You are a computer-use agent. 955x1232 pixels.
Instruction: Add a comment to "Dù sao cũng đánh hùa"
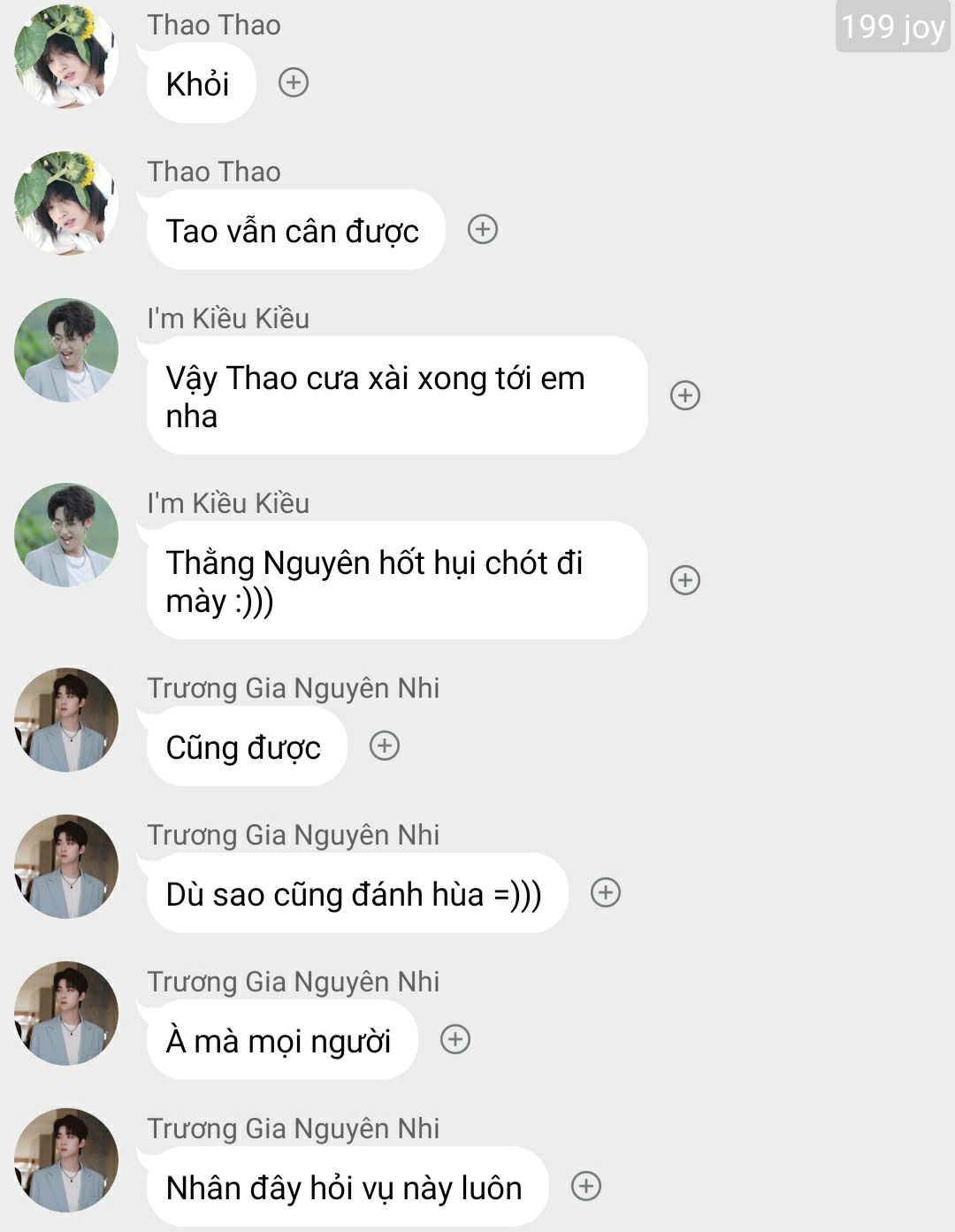tap(606, 892)
